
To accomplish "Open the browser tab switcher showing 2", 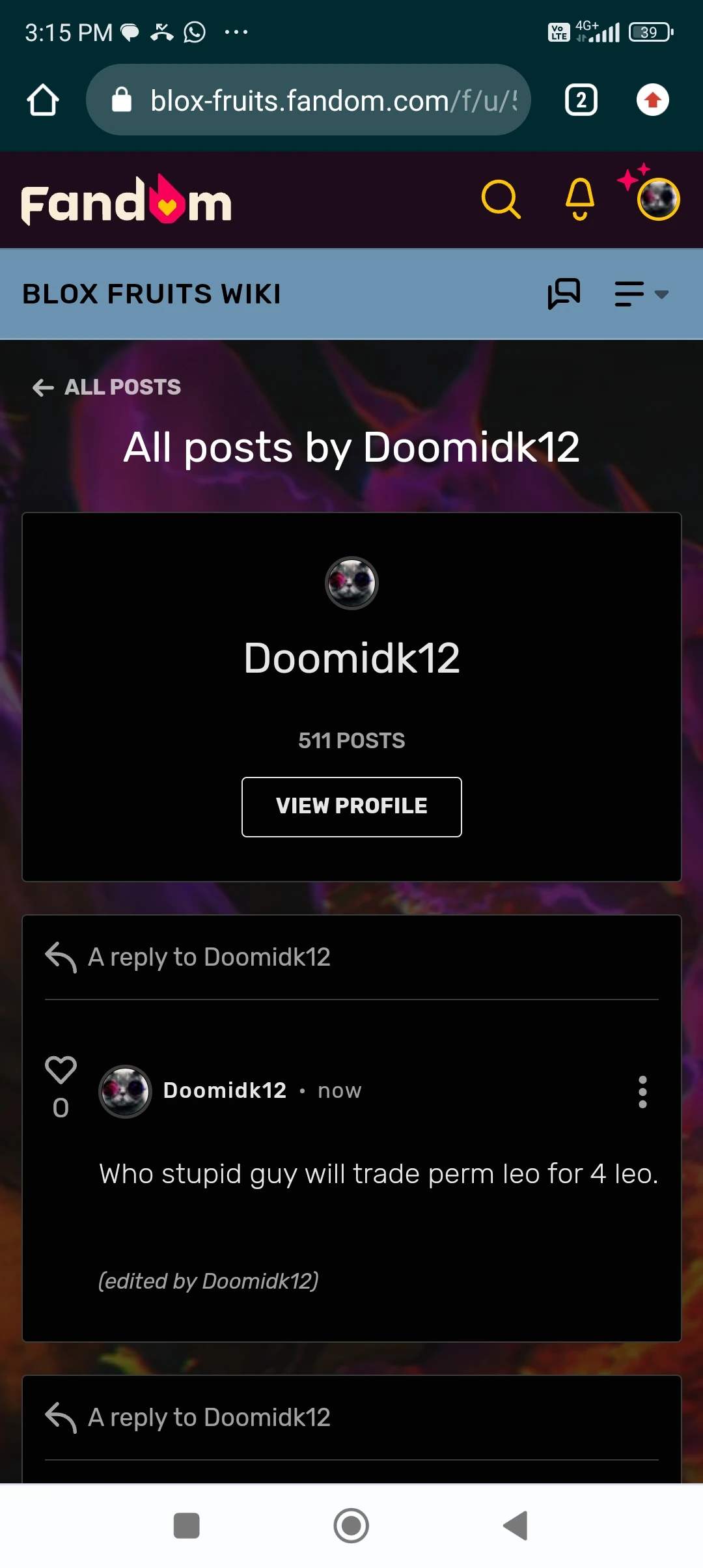I will point(580,100).
